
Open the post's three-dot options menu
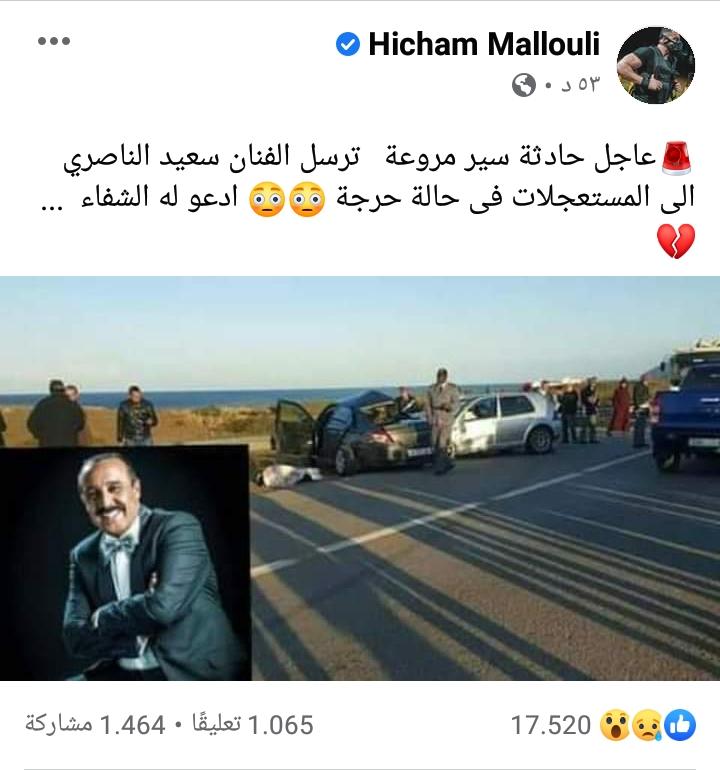coord(53,42)
